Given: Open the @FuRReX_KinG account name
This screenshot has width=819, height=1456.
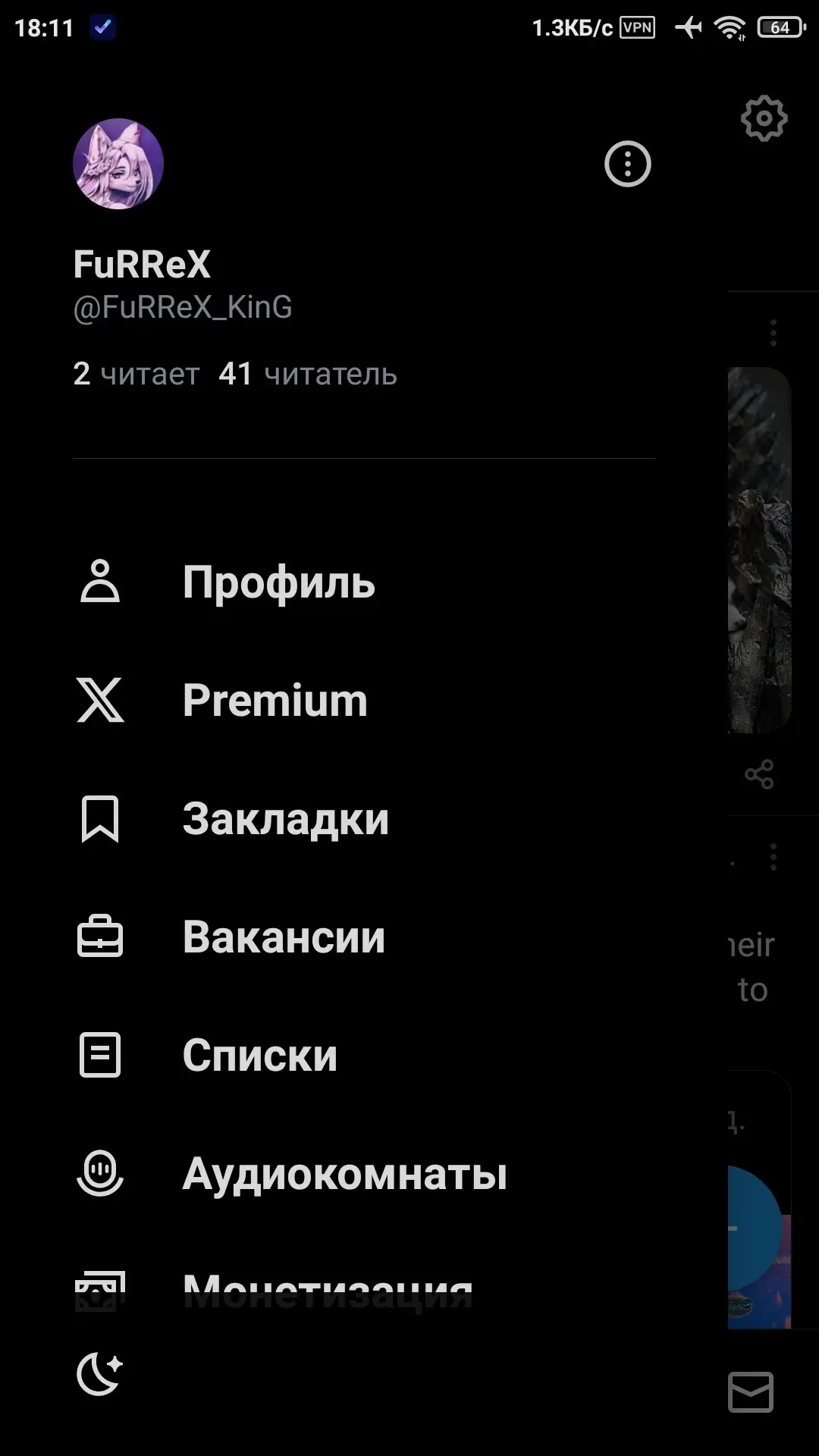Looking at the screenshot, I should tap(183, 307).
